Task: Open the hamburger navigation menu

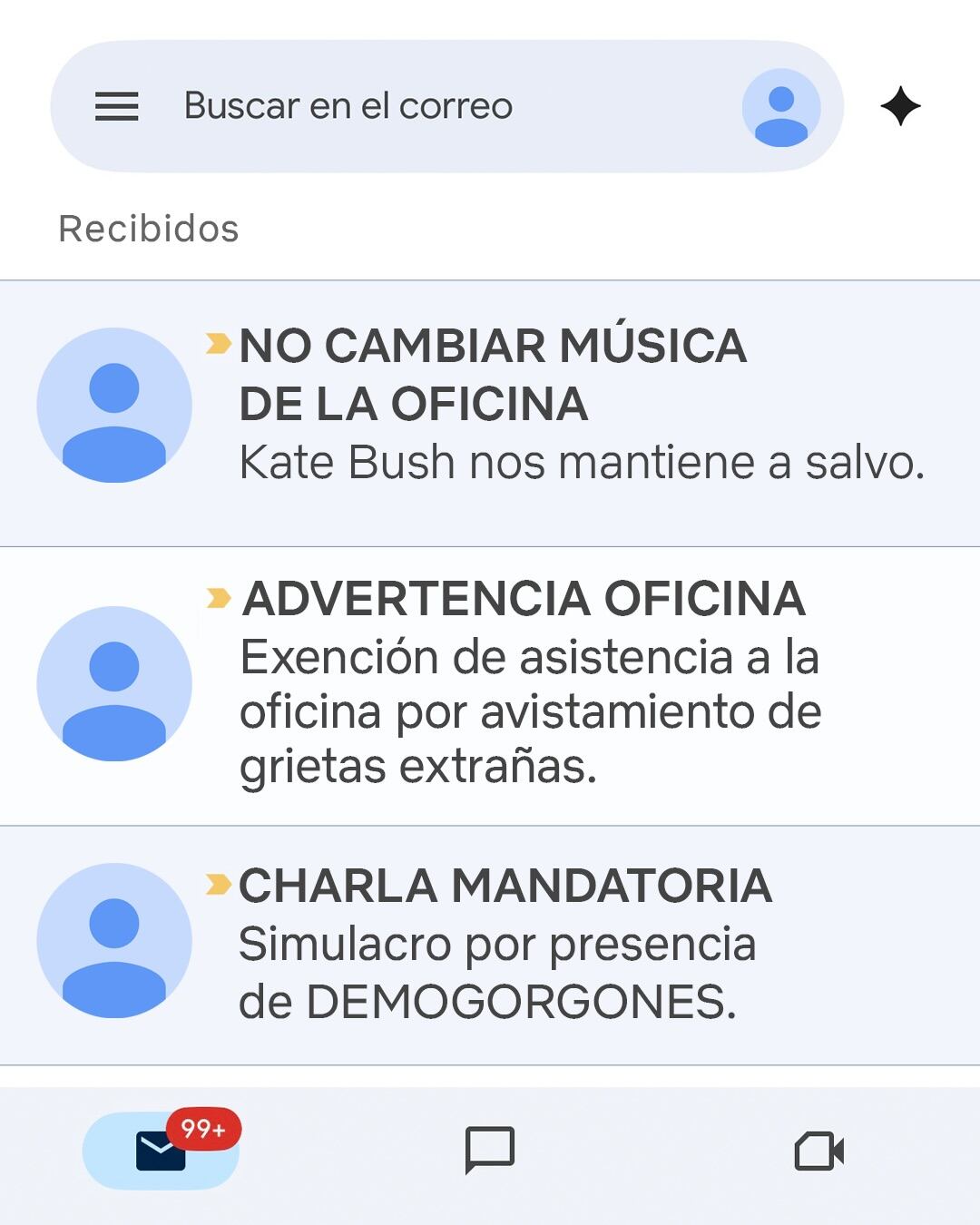Action: tap(116, 107)
